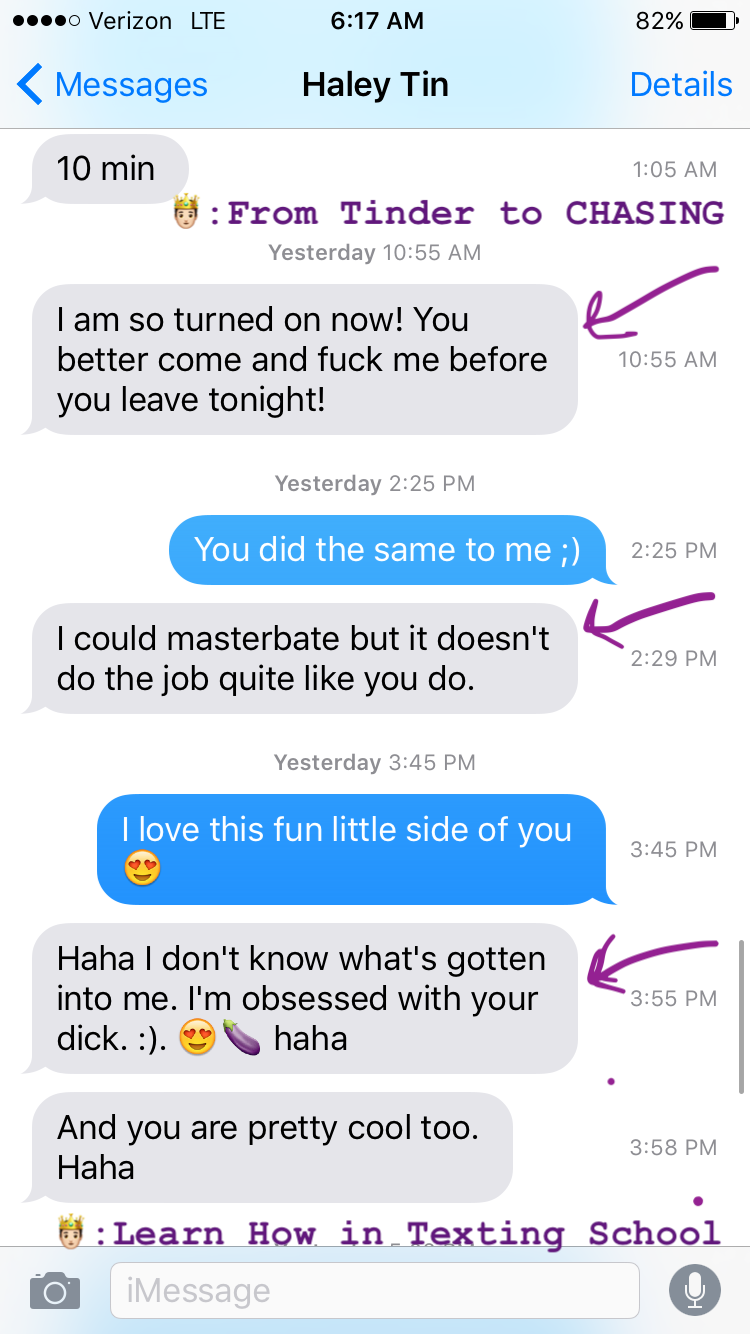Open Details for this conversation
Image resolution: width=750 pixels, height=1334 pixels.
[680, 85]
